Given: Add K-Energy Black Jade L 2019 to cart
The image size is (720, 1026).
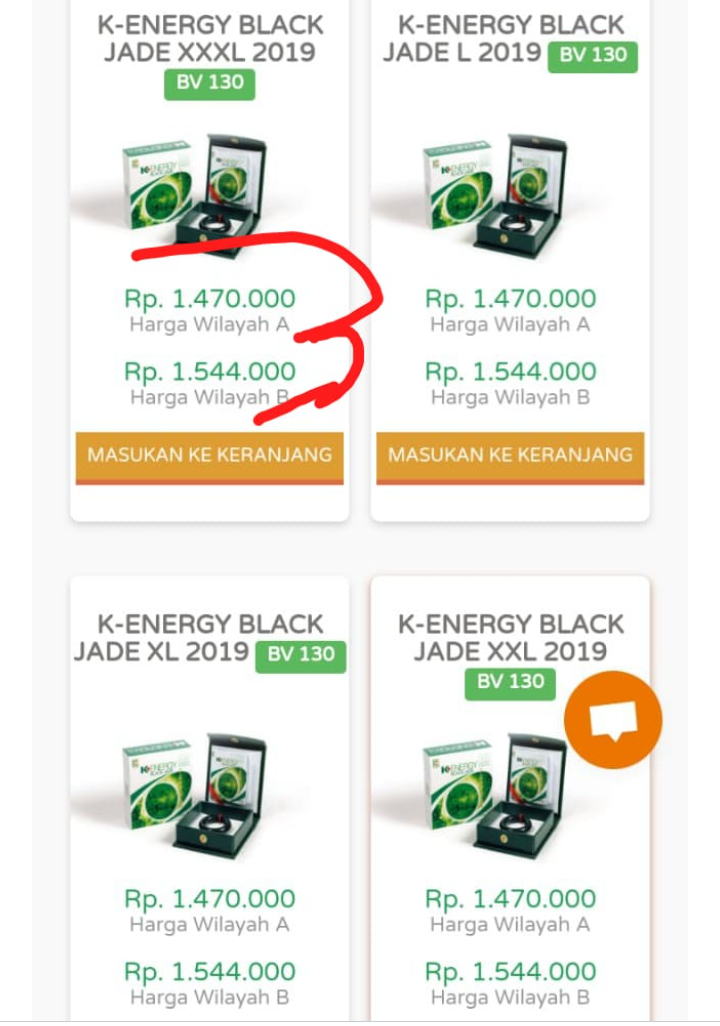Looking at the screenshot, I should pos(510,455).
